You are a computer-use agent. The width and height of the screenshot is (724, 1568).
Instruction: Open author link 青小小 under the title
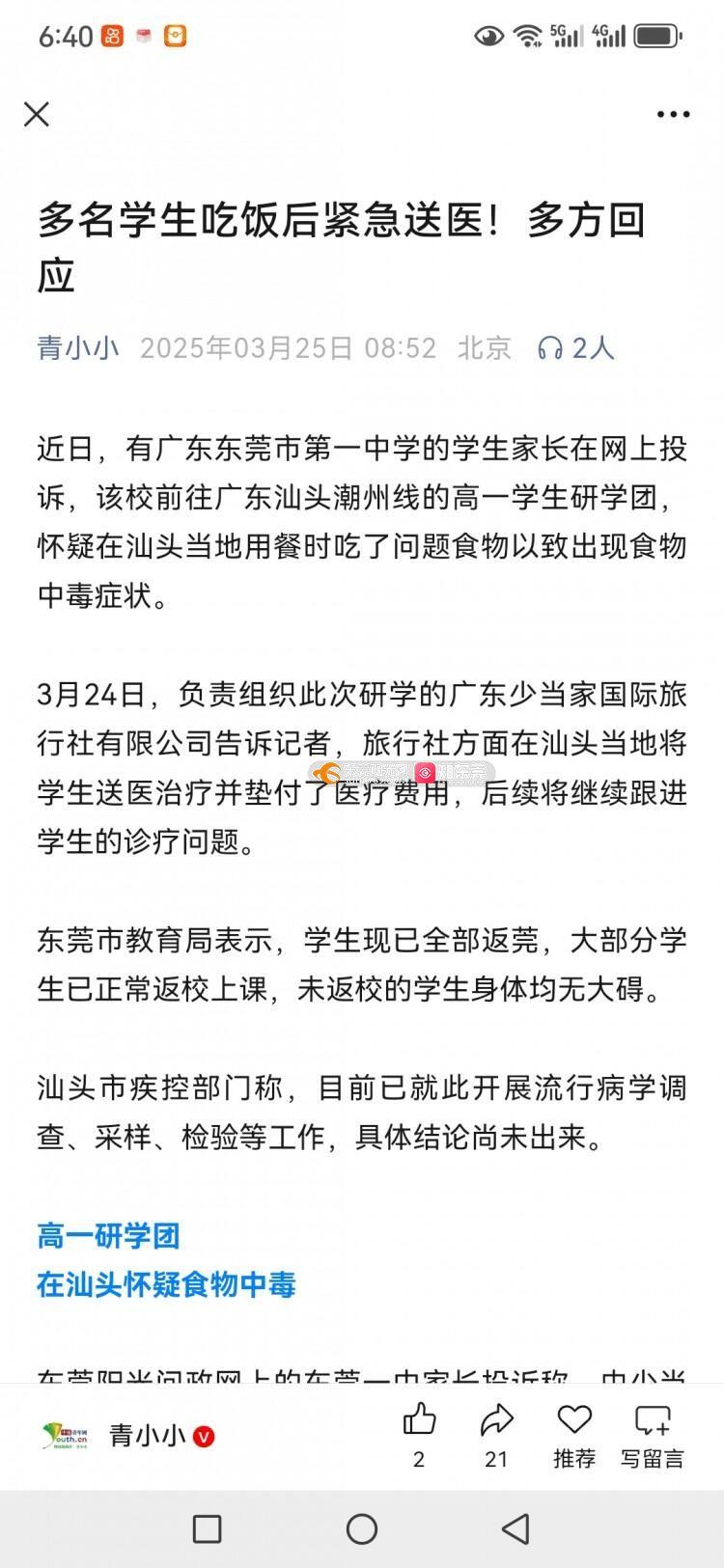(x=78, y=348)
